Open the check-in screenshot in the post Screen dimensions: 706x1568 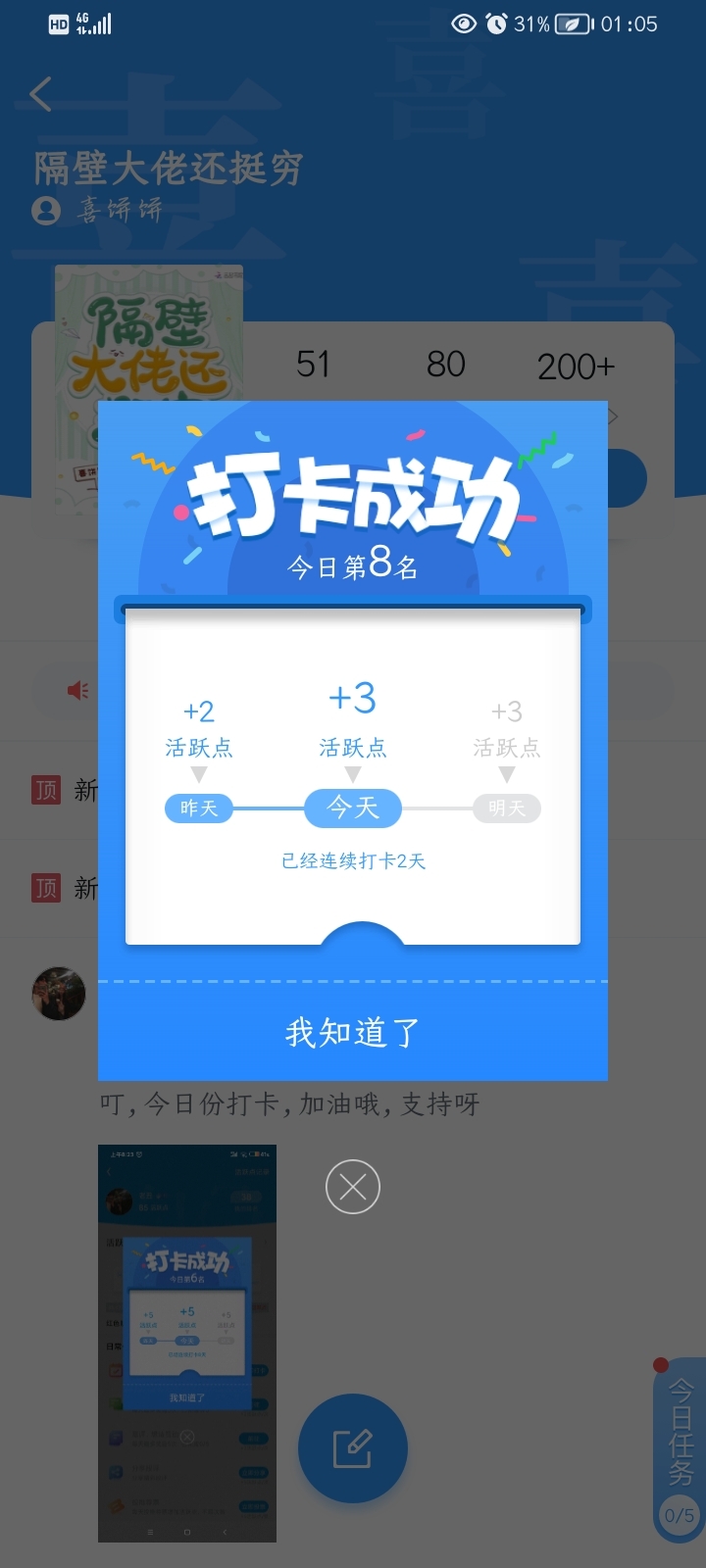point(187,1343)
